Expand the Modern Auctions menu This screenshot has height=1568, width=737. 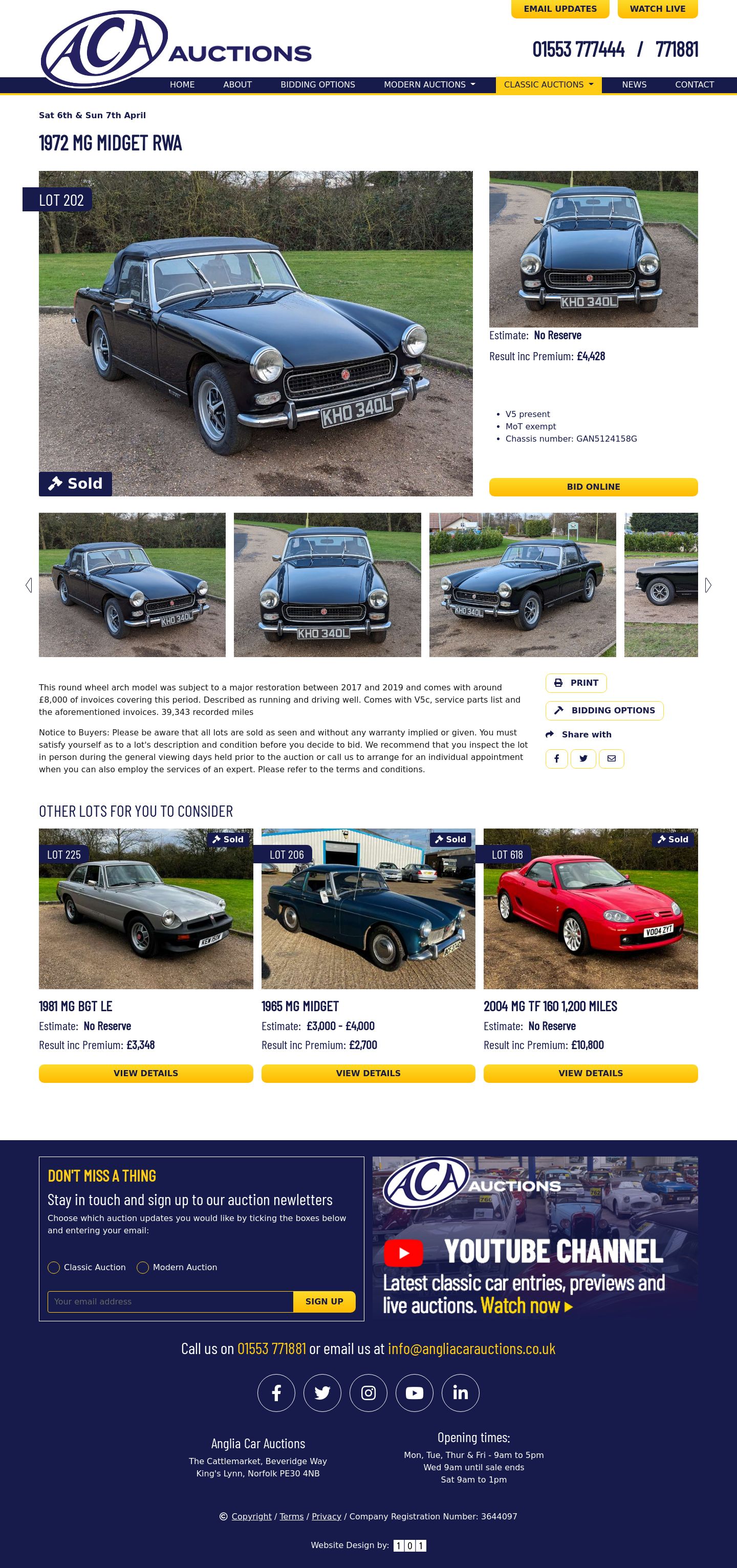429,84
